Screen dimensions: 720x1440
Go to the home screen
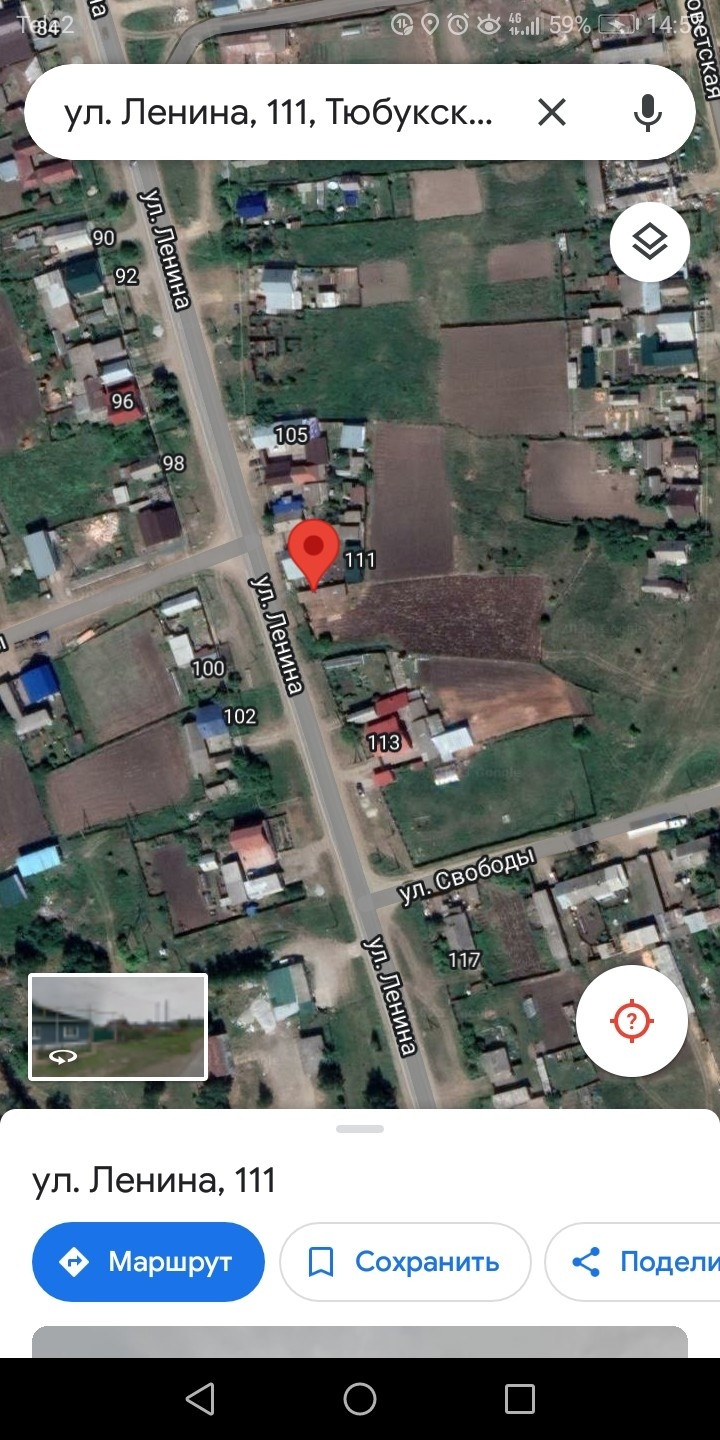pyautogui.click(x=360, y=1399)
